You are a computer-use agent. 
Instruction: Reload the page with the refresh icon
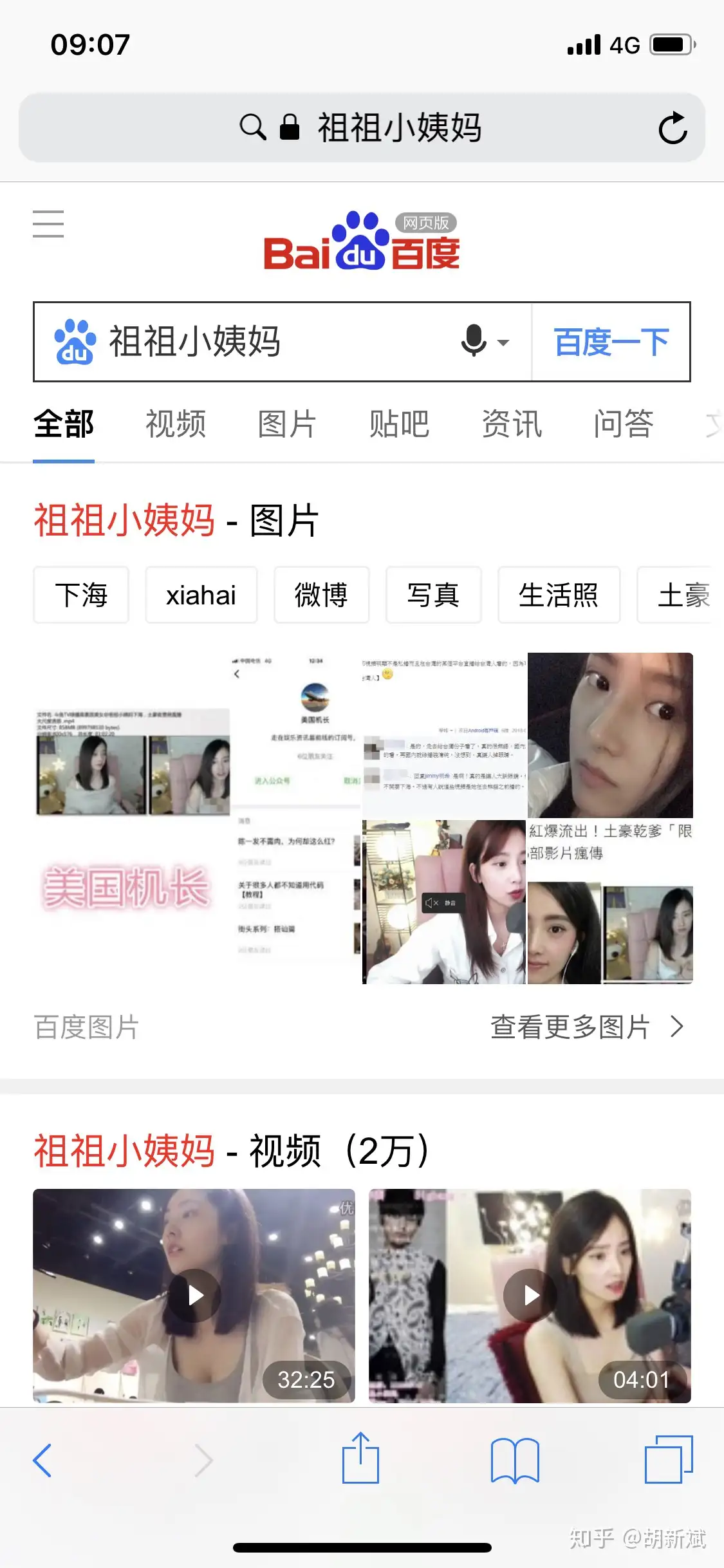tap(673, 127)
